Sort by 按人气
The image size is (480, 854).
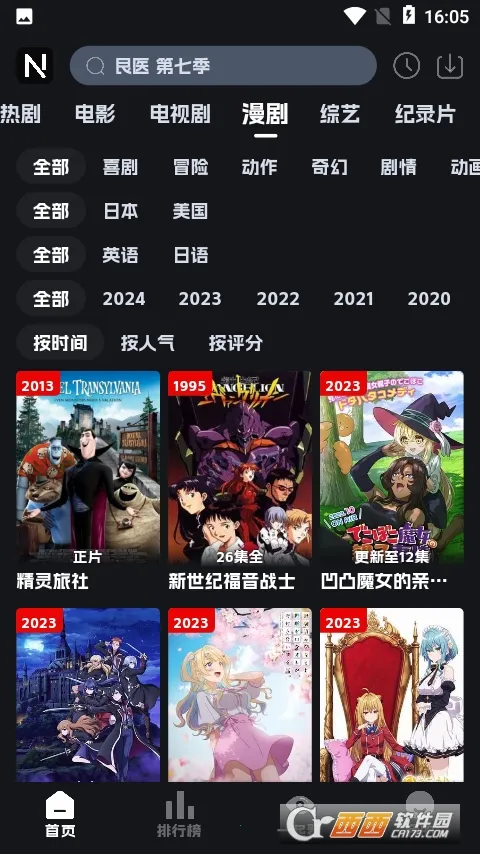tap(148, 343)
